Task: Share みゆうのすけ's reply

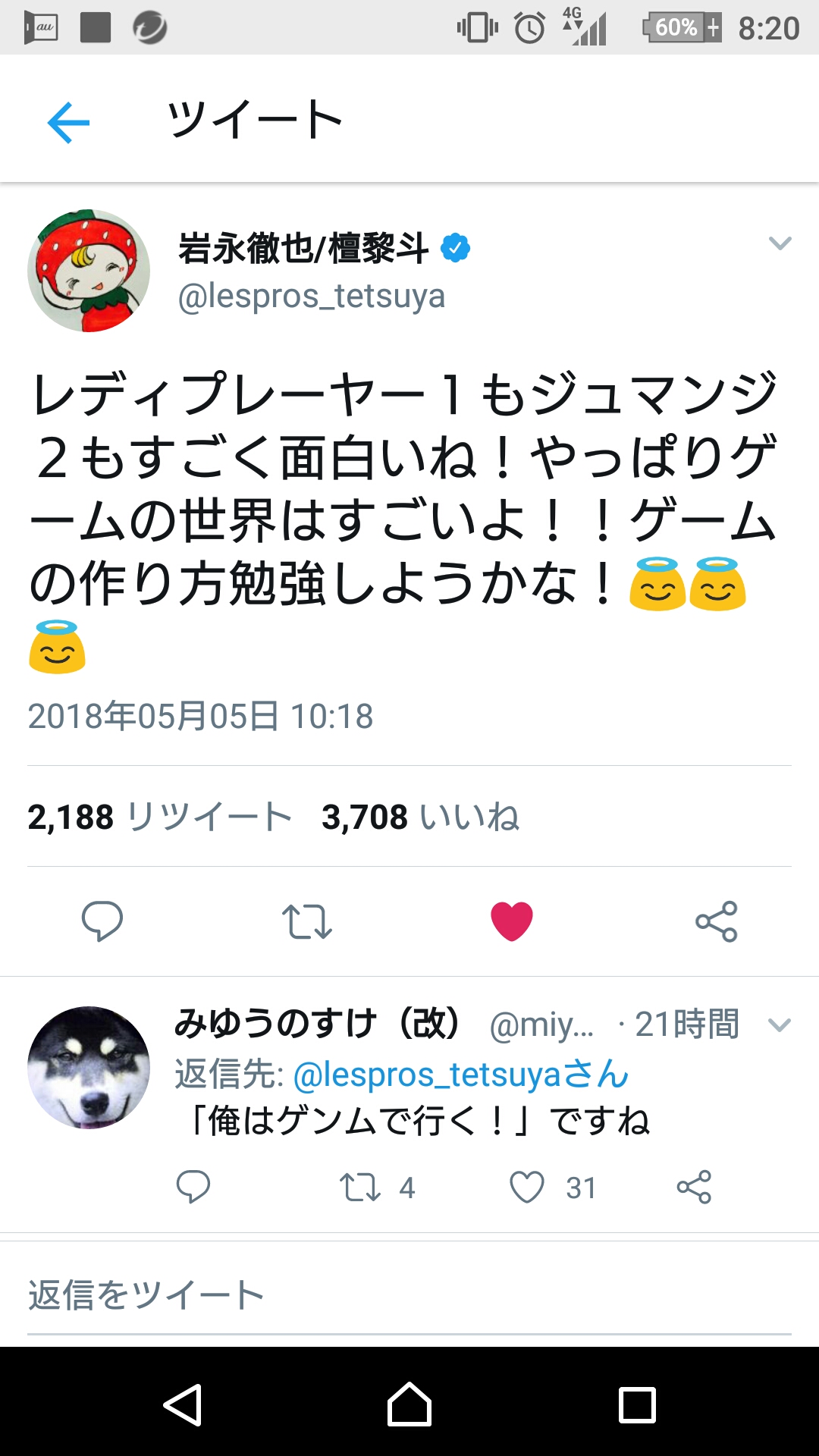Action: (694, 1187)
